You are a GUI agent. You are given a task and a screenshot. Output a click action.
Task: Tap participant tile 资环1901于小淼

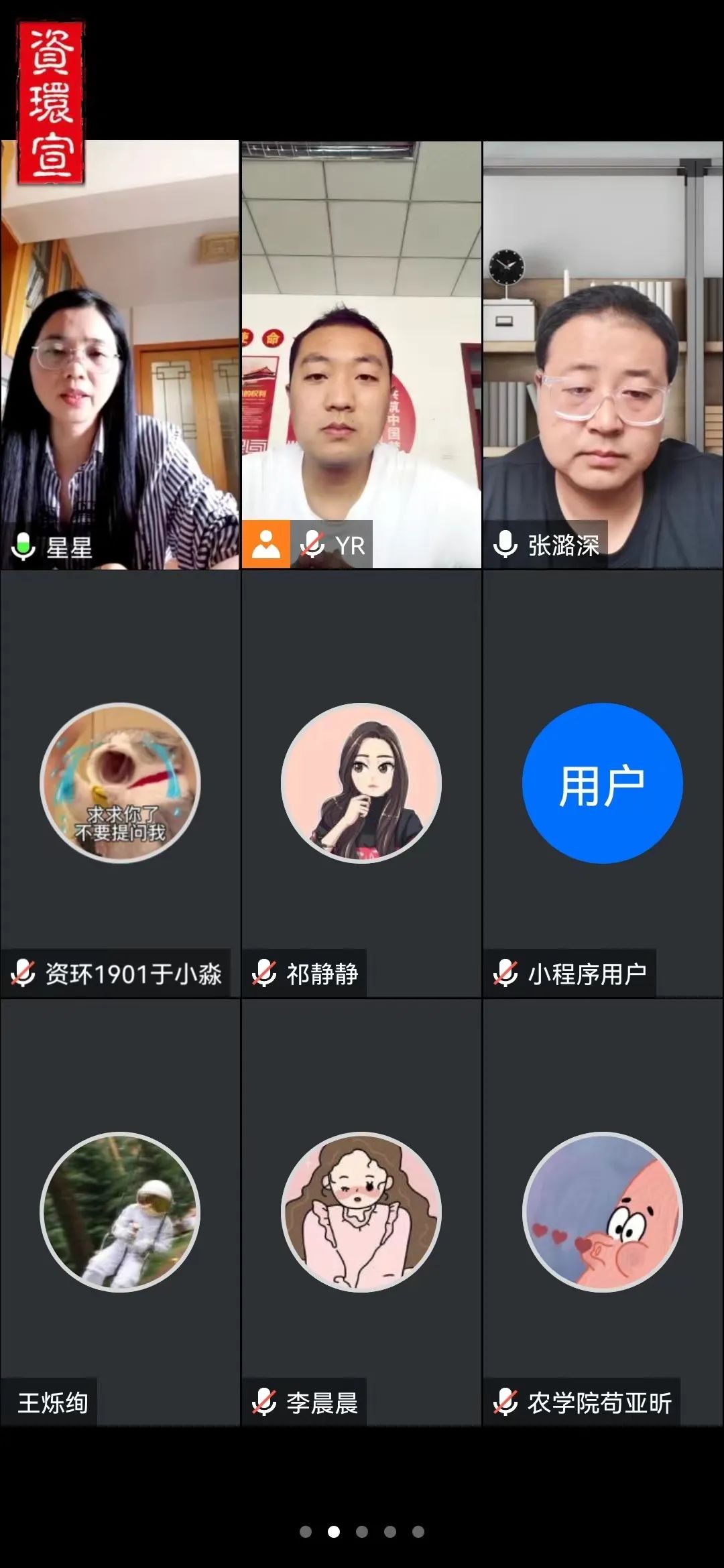120,784
